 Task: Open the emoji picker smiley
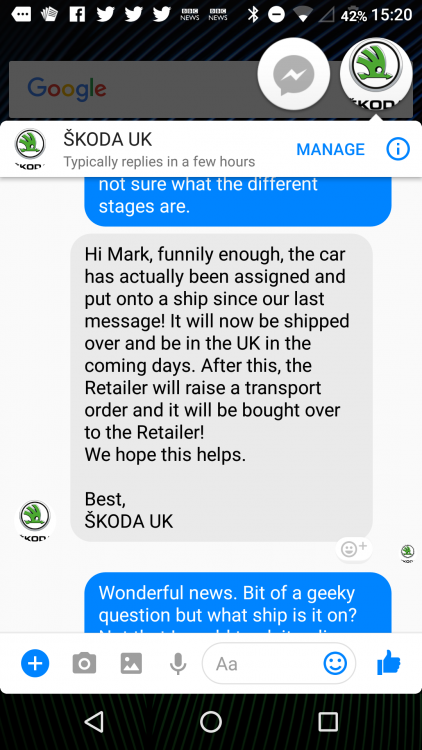pyautogui.click(x=335, y=663)
